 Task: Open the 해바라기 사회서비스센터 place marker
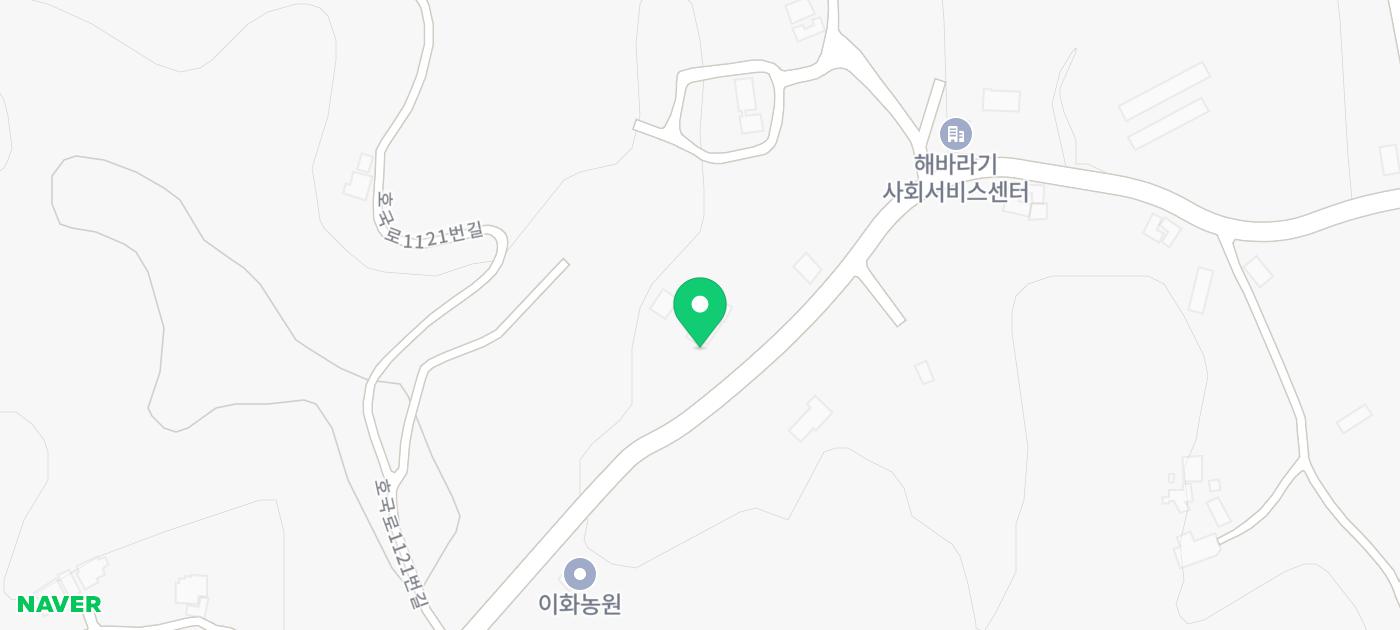coord(956,133)
